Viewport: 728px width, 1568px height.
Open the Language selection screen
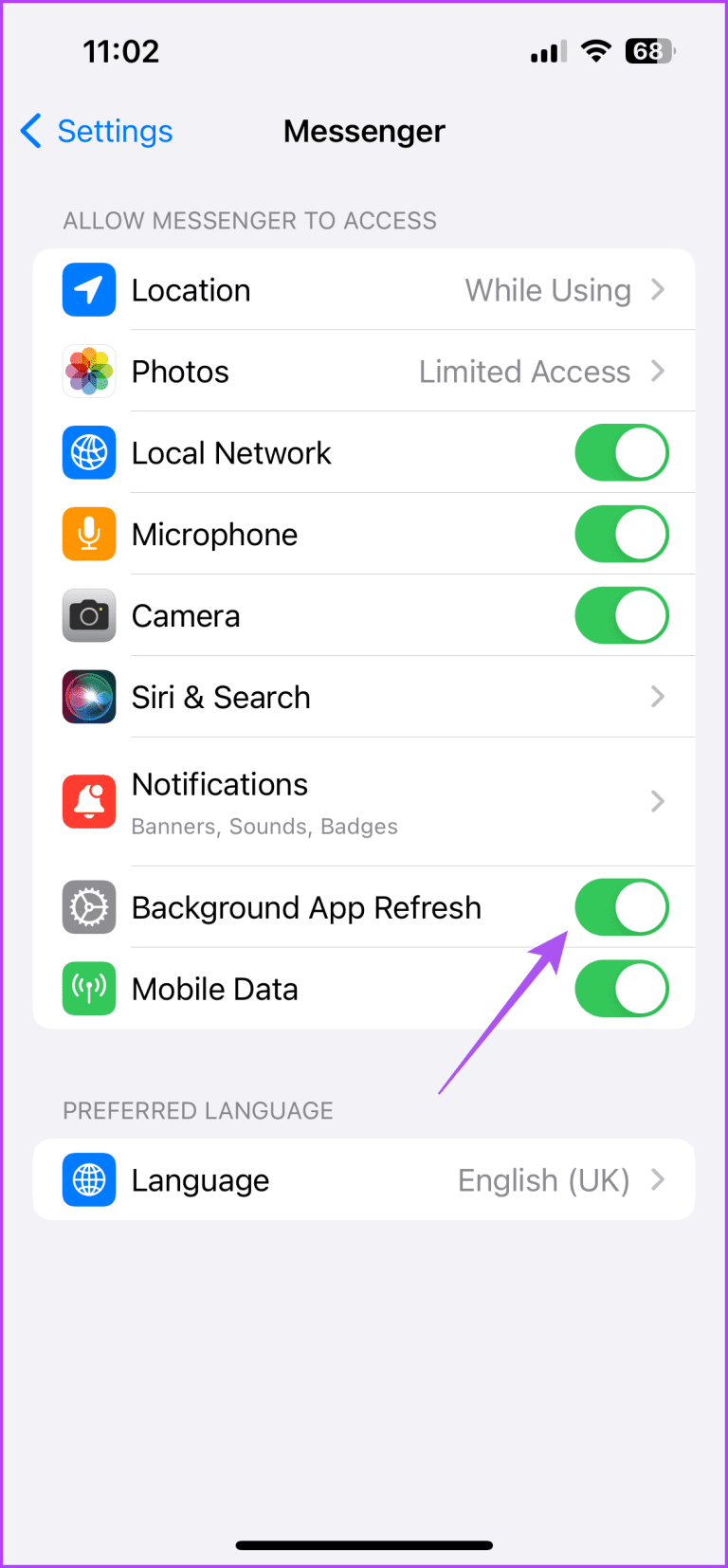pyautogui.click(x=379, y=1179)
